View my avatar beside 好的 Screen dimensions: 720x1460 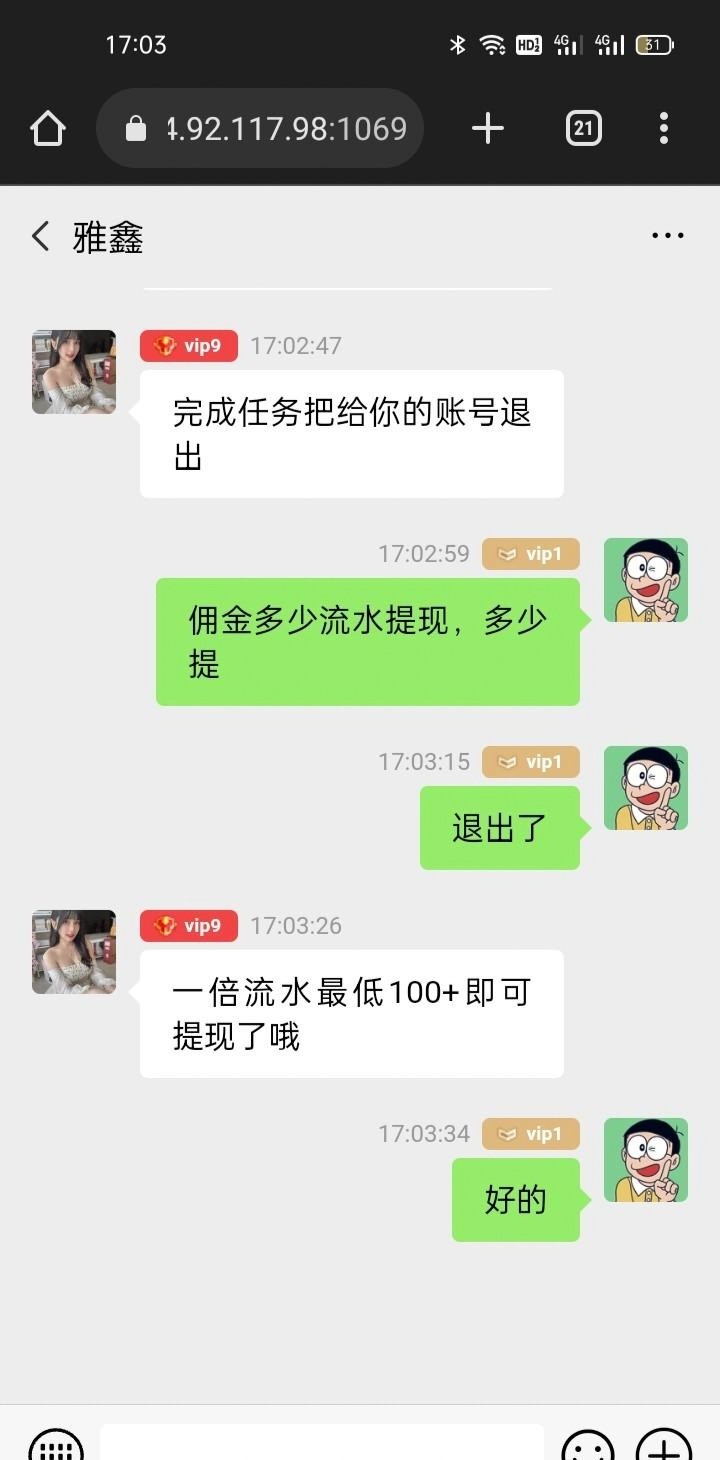645,1160
